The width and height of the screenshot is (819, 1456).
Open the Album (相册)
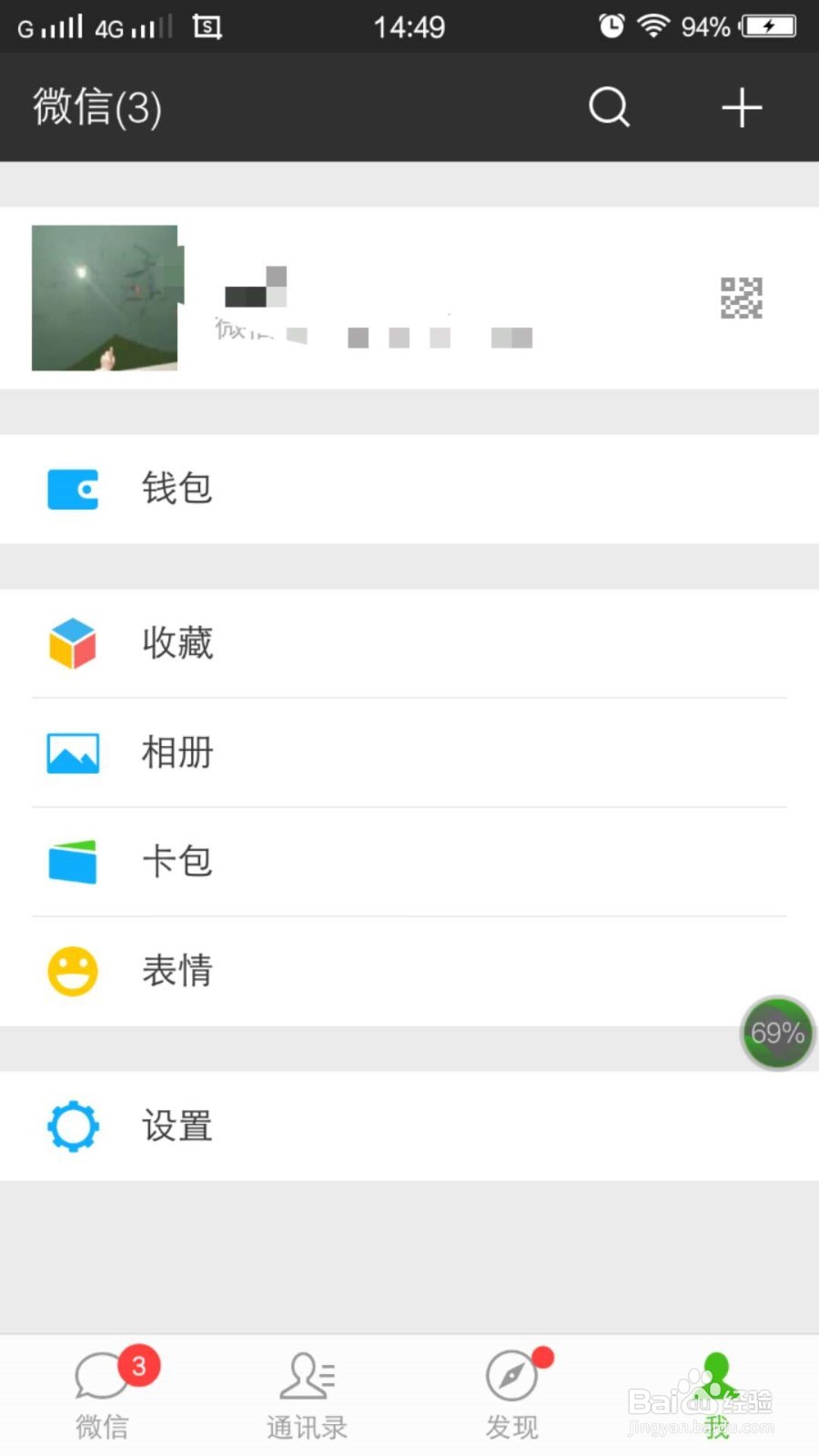coord(176,753)
